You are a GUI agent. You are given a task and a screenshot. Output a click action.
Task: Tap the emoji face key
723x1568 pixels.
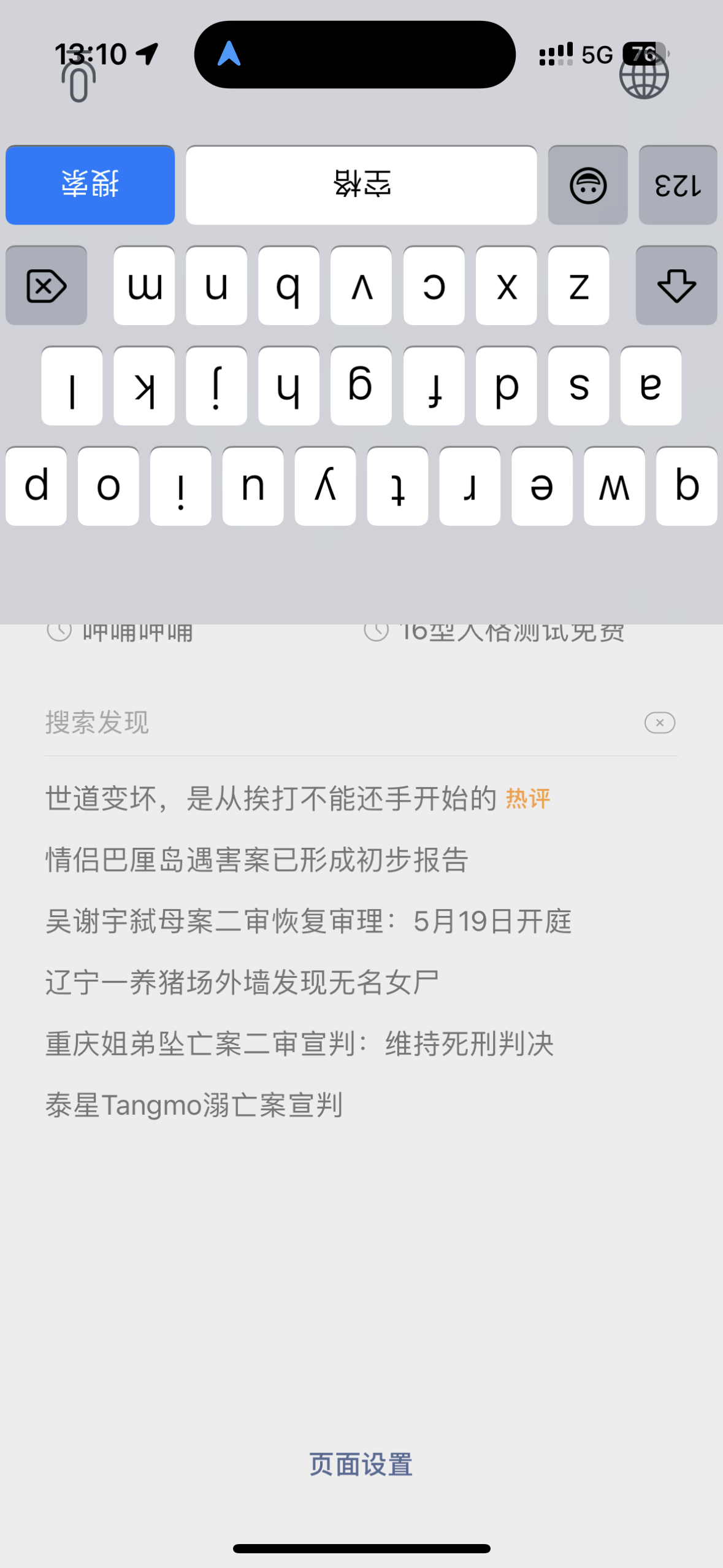point(587,185)
